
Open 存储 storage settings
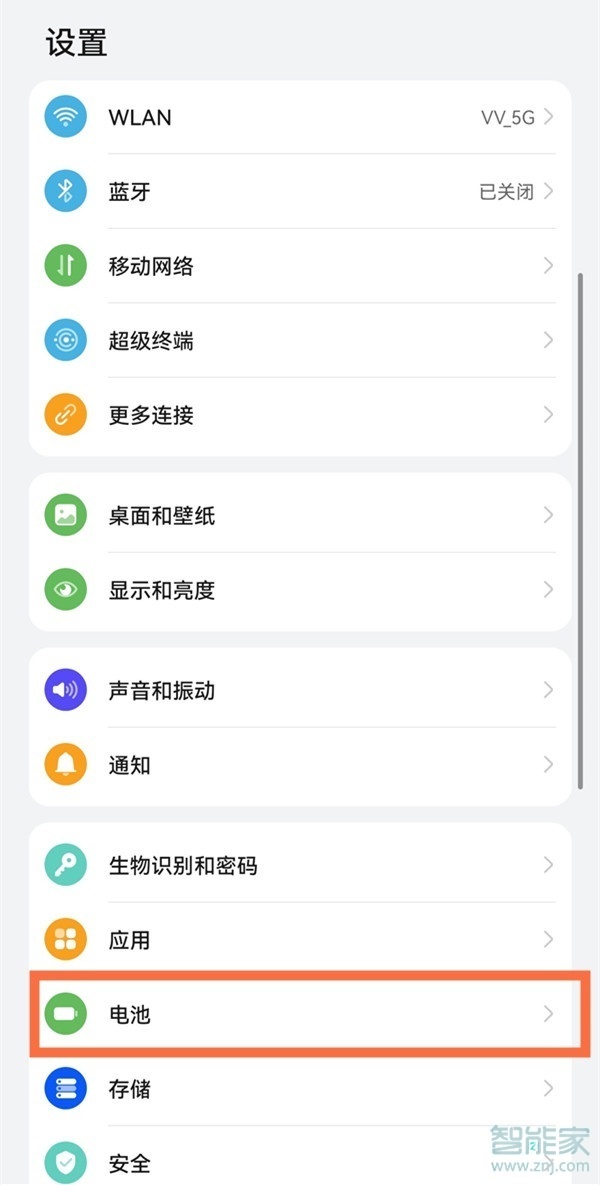click(x=300, y=1088)
